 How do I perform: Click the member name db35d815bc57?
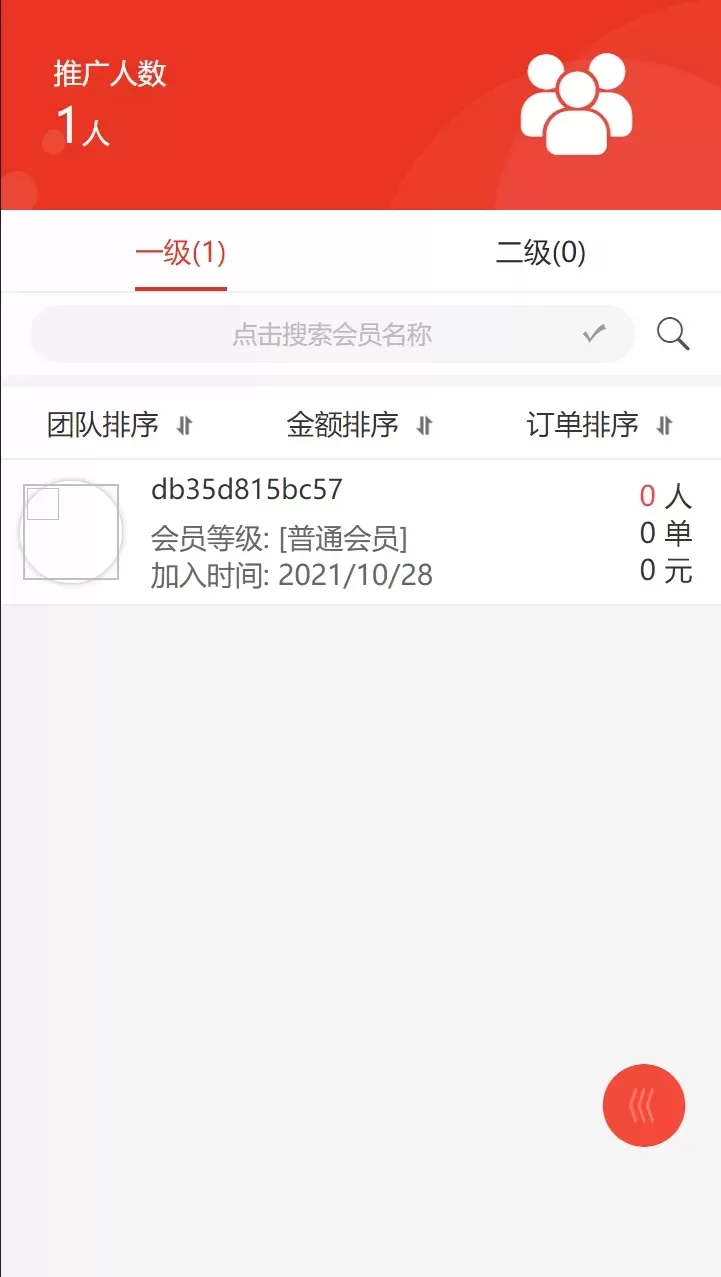248,490
